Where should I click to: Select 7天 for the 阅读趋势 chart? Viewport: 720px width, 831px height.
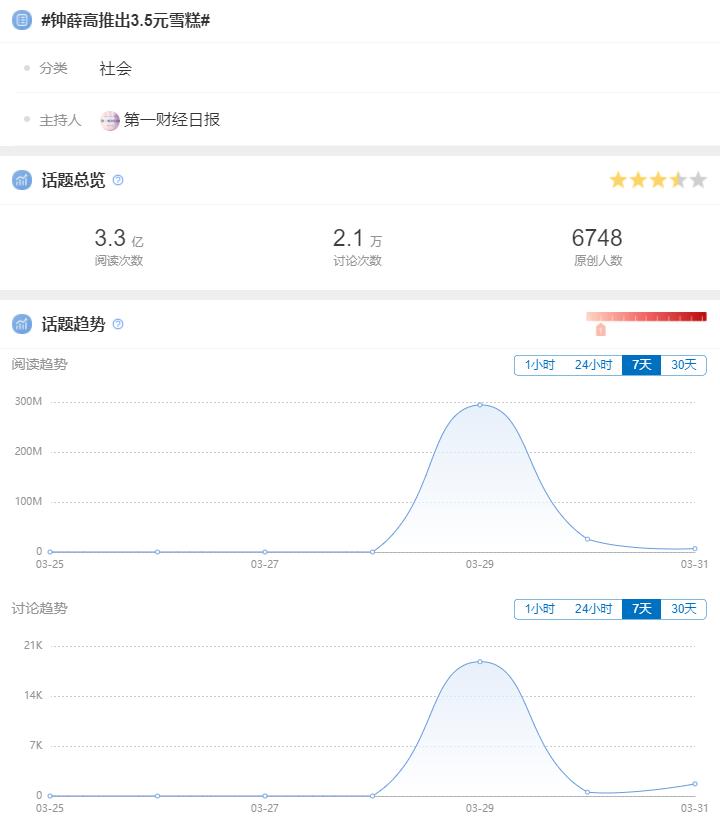point(641,365)
